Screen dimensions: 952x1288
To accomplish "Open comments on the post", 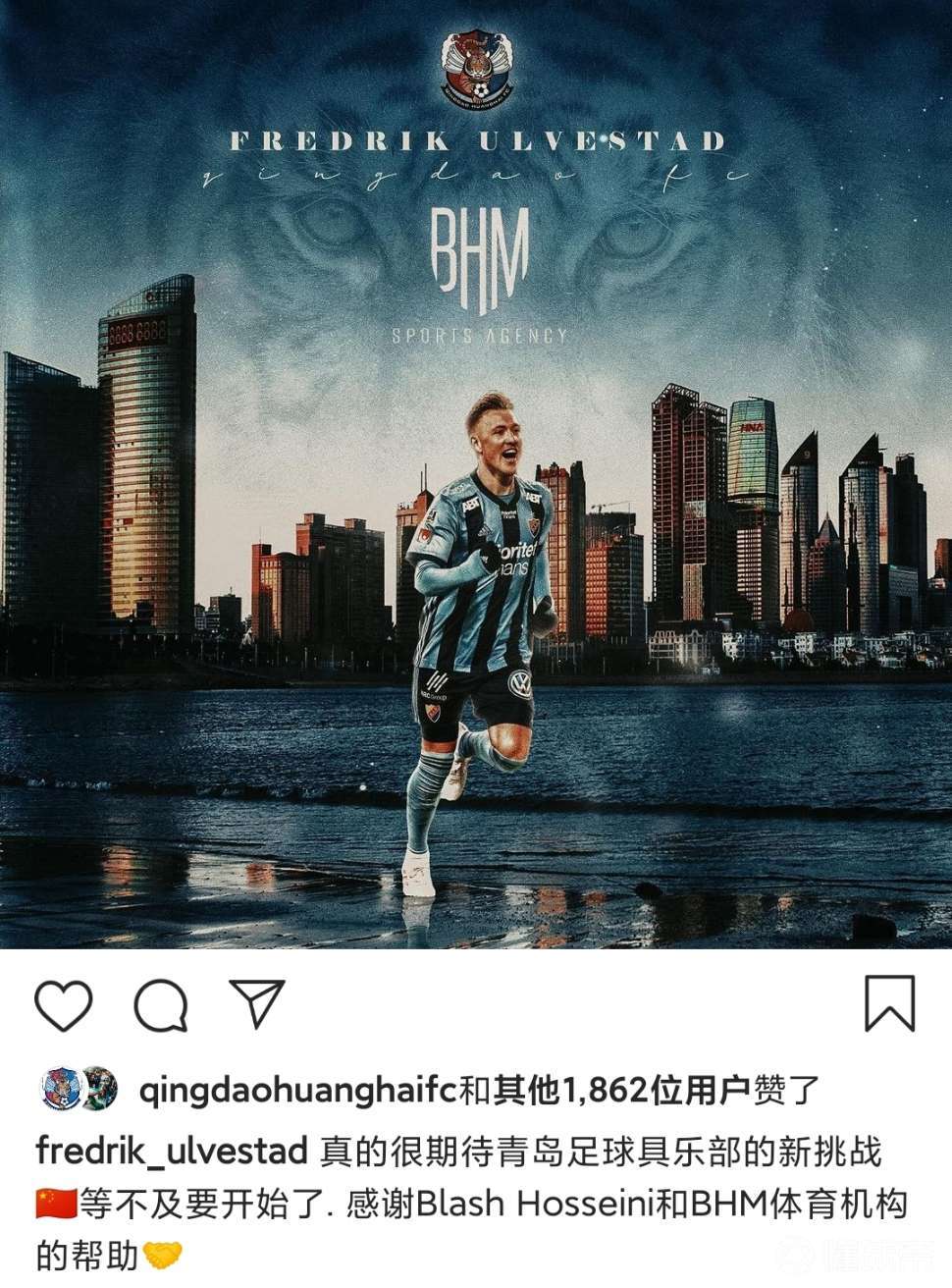I will pos(161,1004).
